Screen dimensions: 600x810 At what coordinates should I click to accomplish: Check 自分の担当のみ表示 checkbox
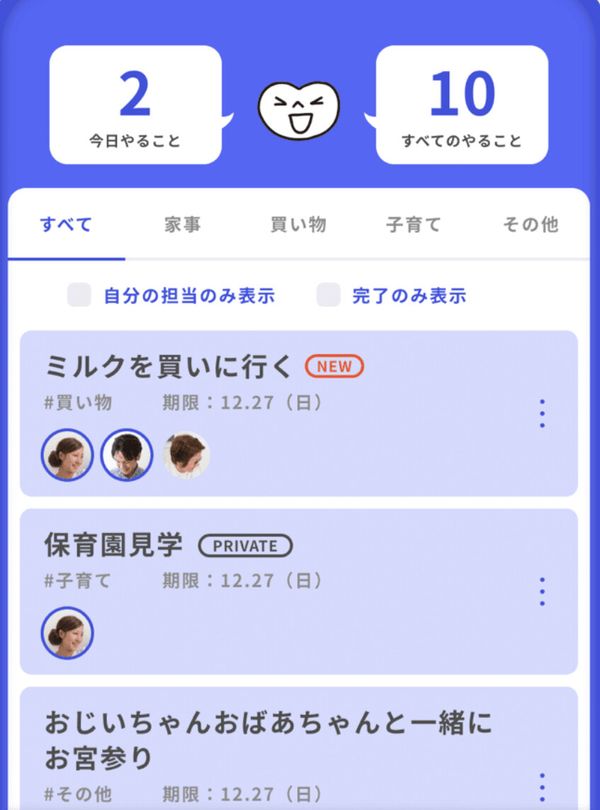point(79,295)
